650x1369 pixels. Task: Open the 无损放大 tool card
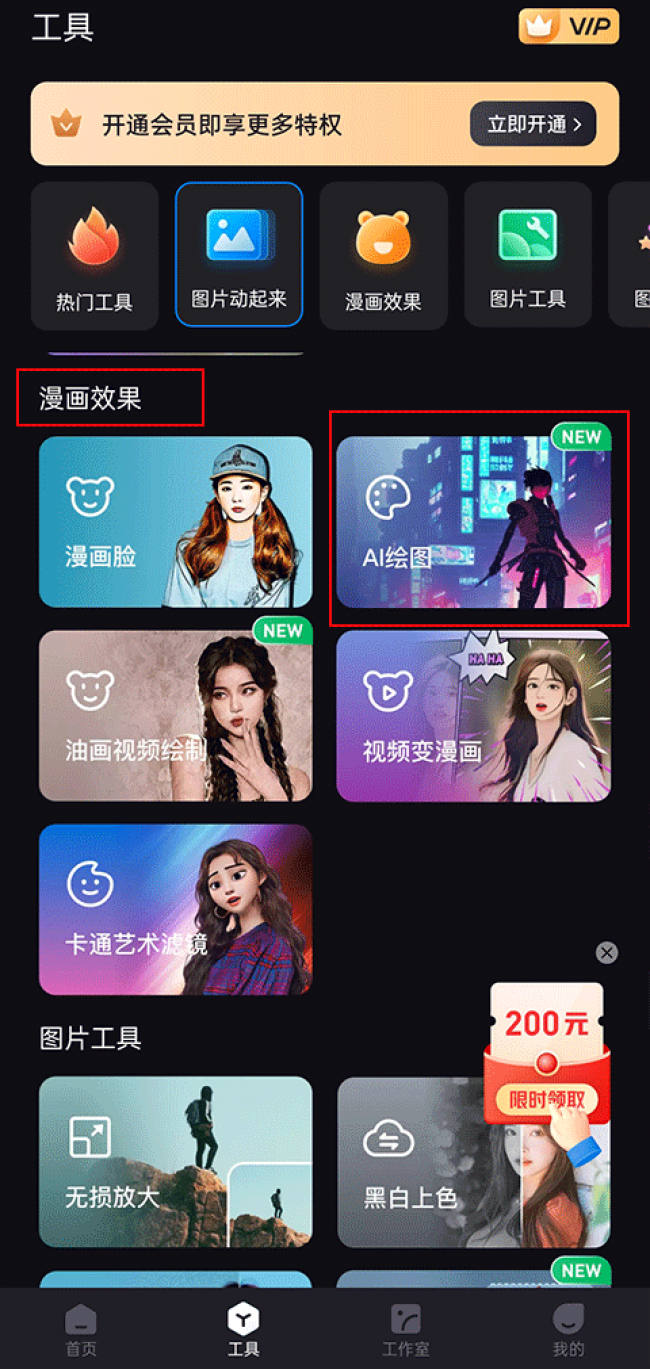tap(175, 1162)
